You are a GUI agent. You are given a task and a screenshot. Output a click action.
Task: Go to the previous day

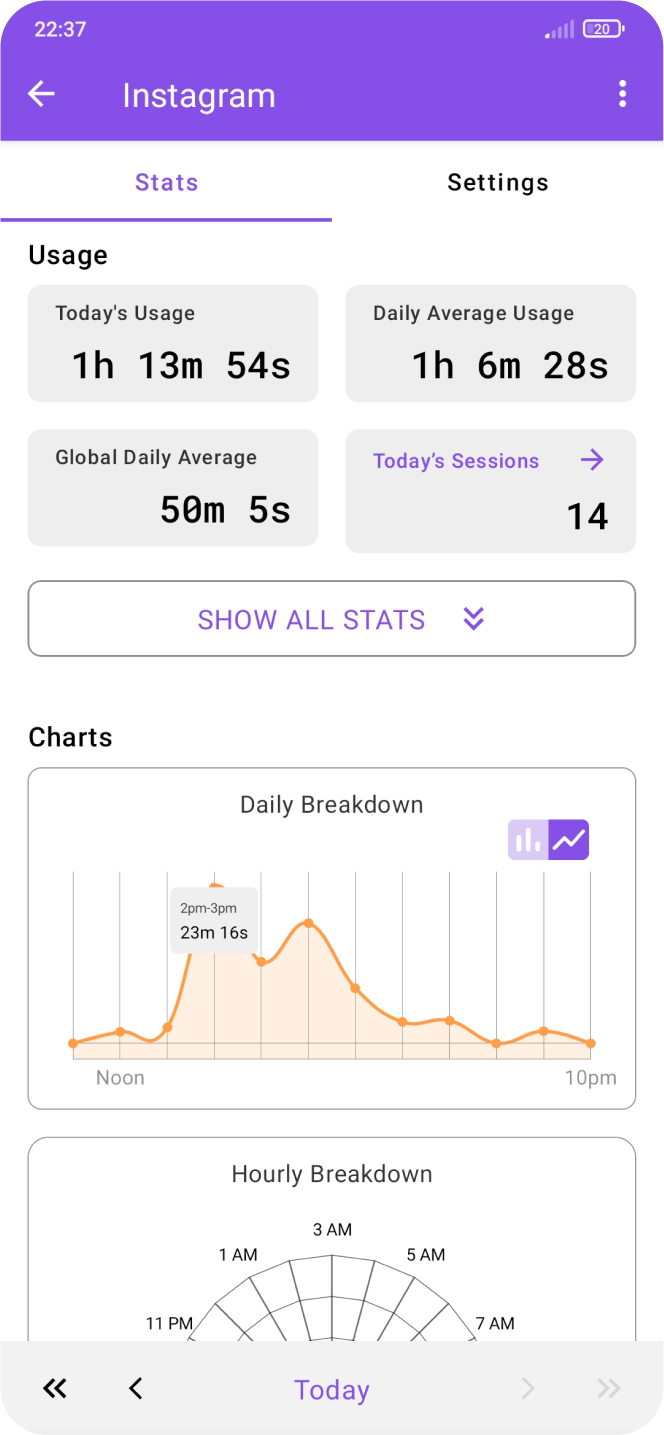pos(136,1388)
